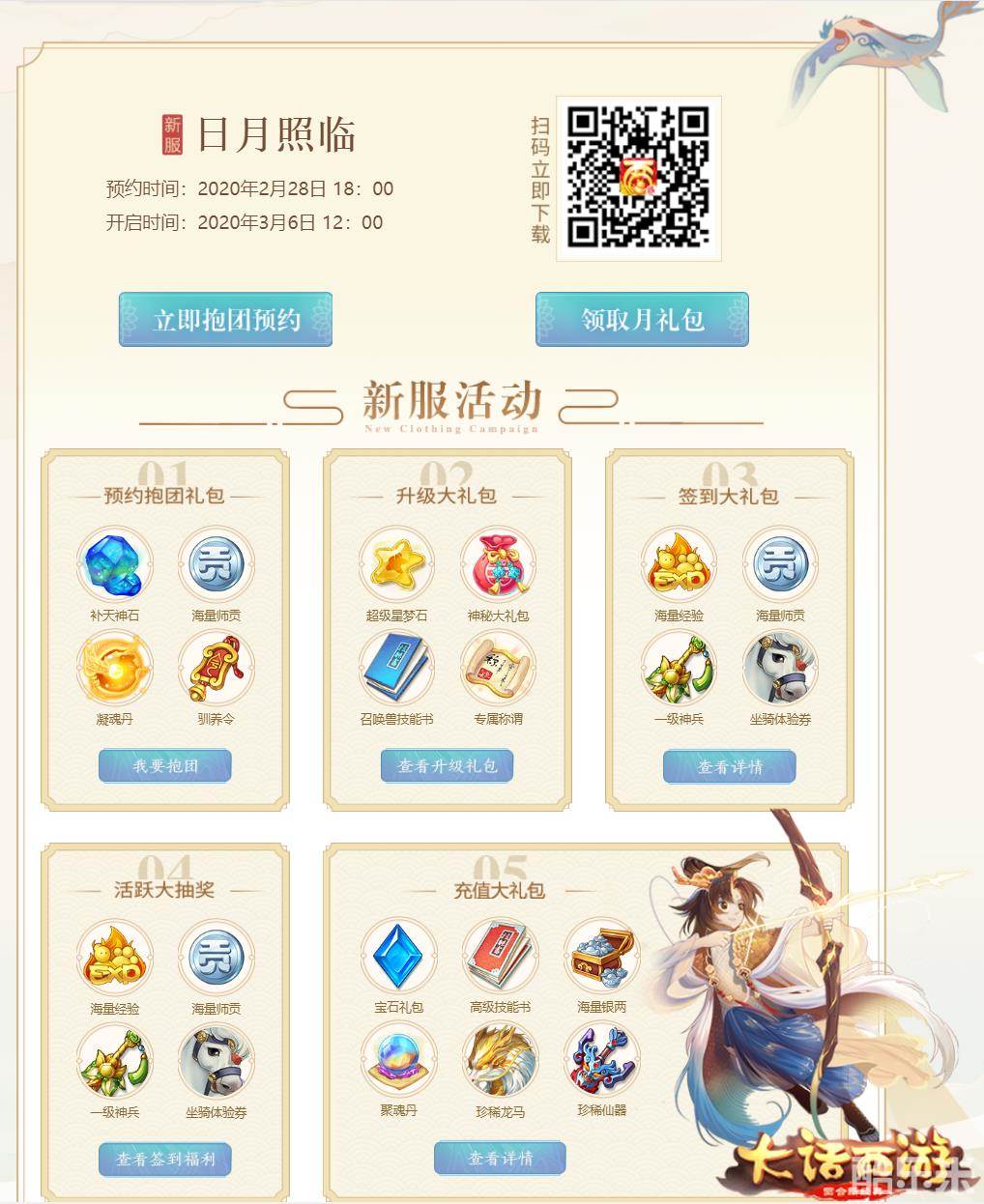
Task: Claim the monthly gift via 领取月礼包
Action: [x=642, y=320]
